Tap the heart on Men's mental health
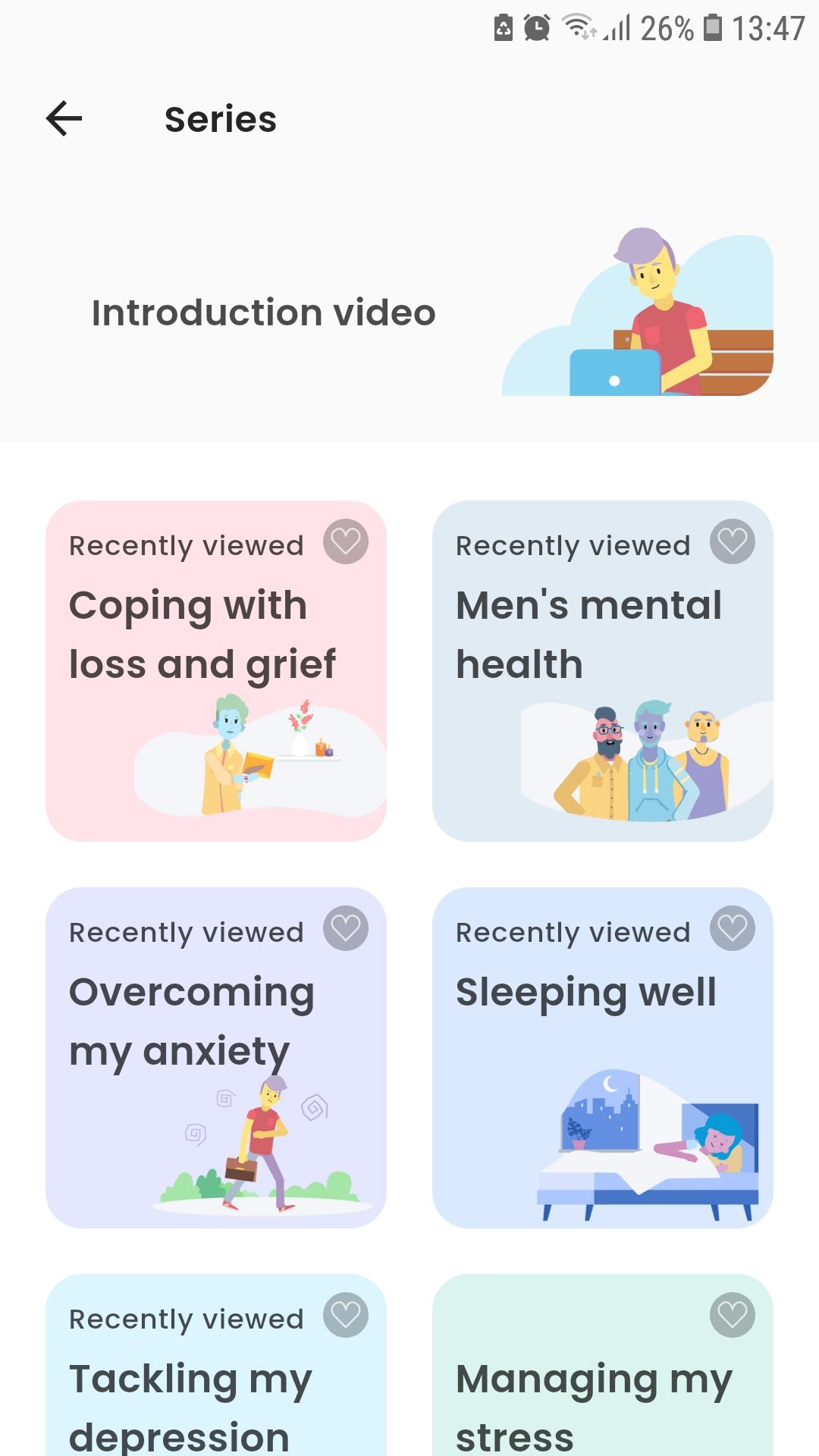The height and width of the screenshot is (1456, 819). [x=733, y=541]
